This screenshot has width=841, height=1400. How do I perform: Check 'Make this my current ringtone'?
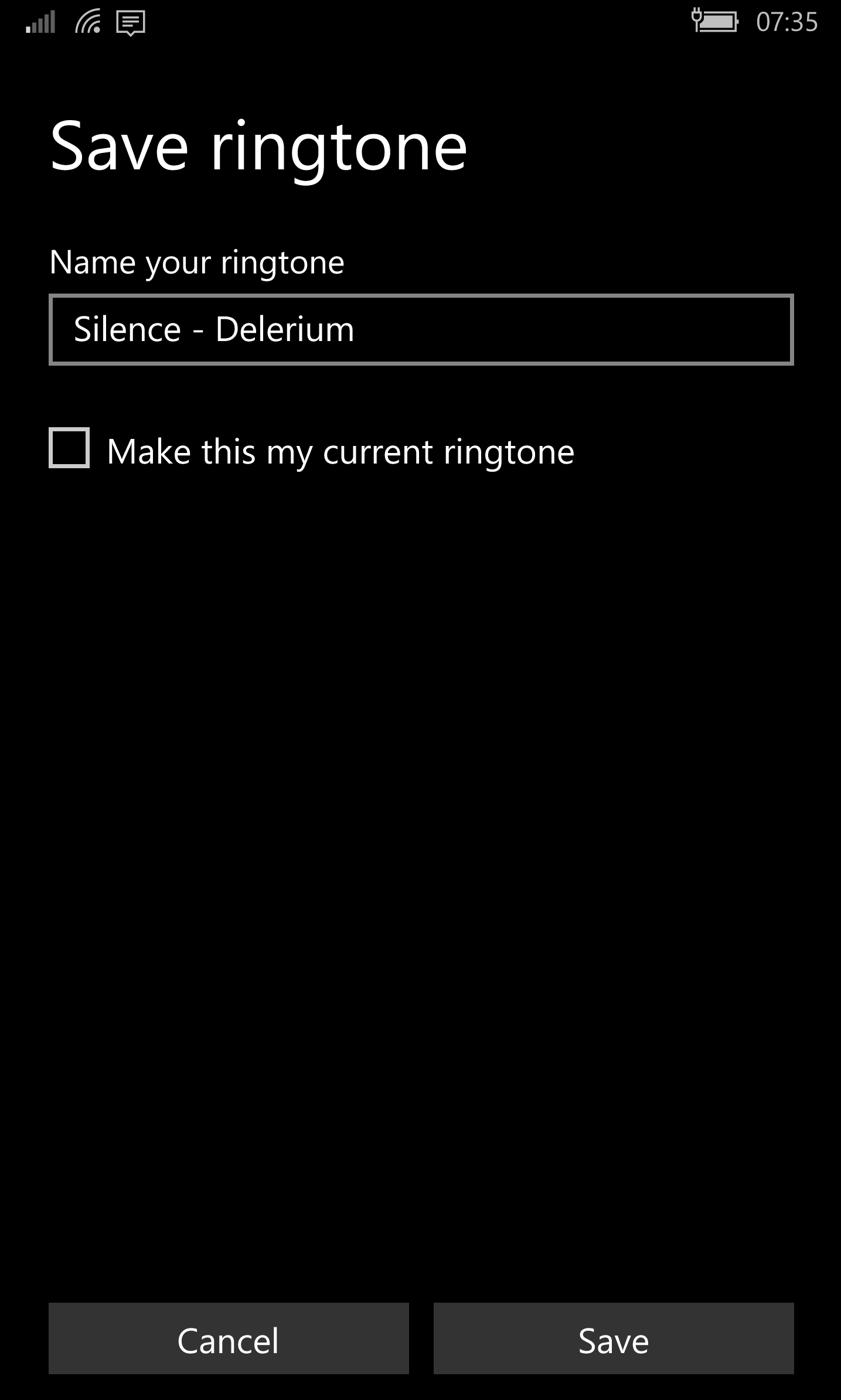click(x=69, y=448)
